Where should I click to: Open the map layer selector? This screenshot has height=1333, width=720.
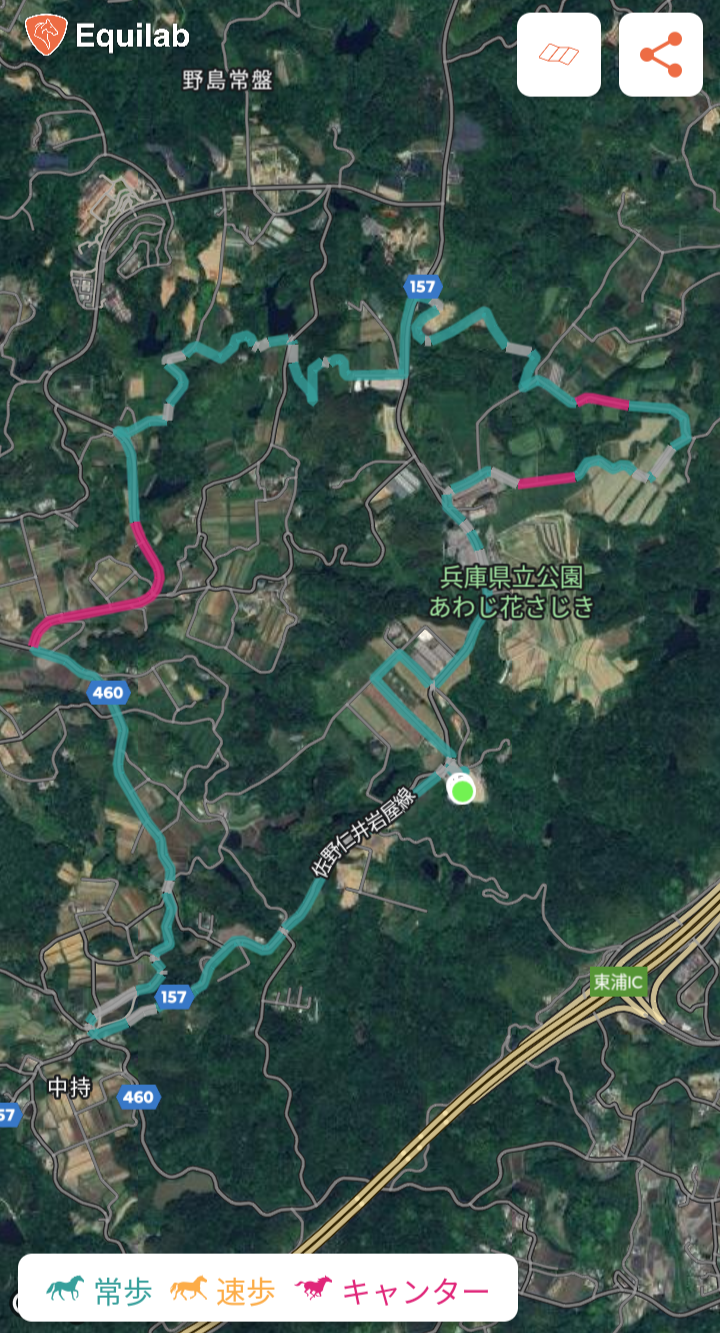(558, 55)
